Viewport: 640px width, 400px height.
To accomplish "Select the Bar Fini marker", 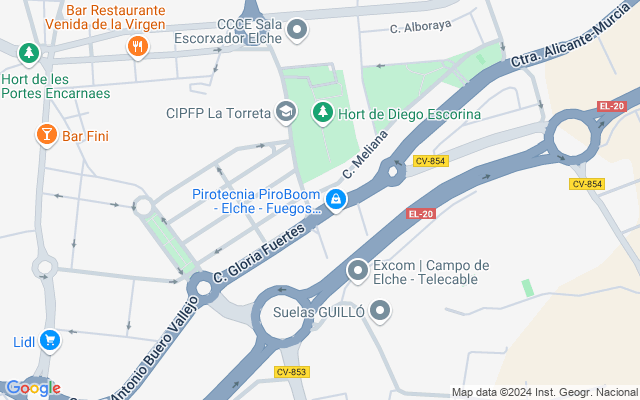I will (x=46, y=135).
